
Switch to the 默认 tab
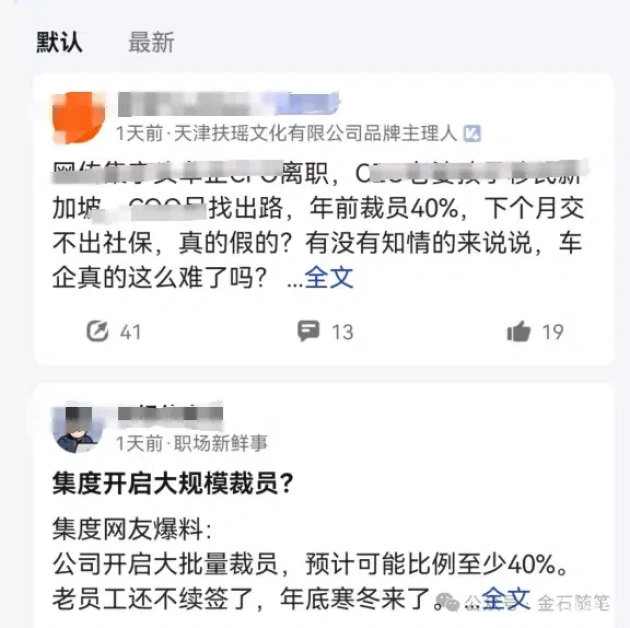59,42
